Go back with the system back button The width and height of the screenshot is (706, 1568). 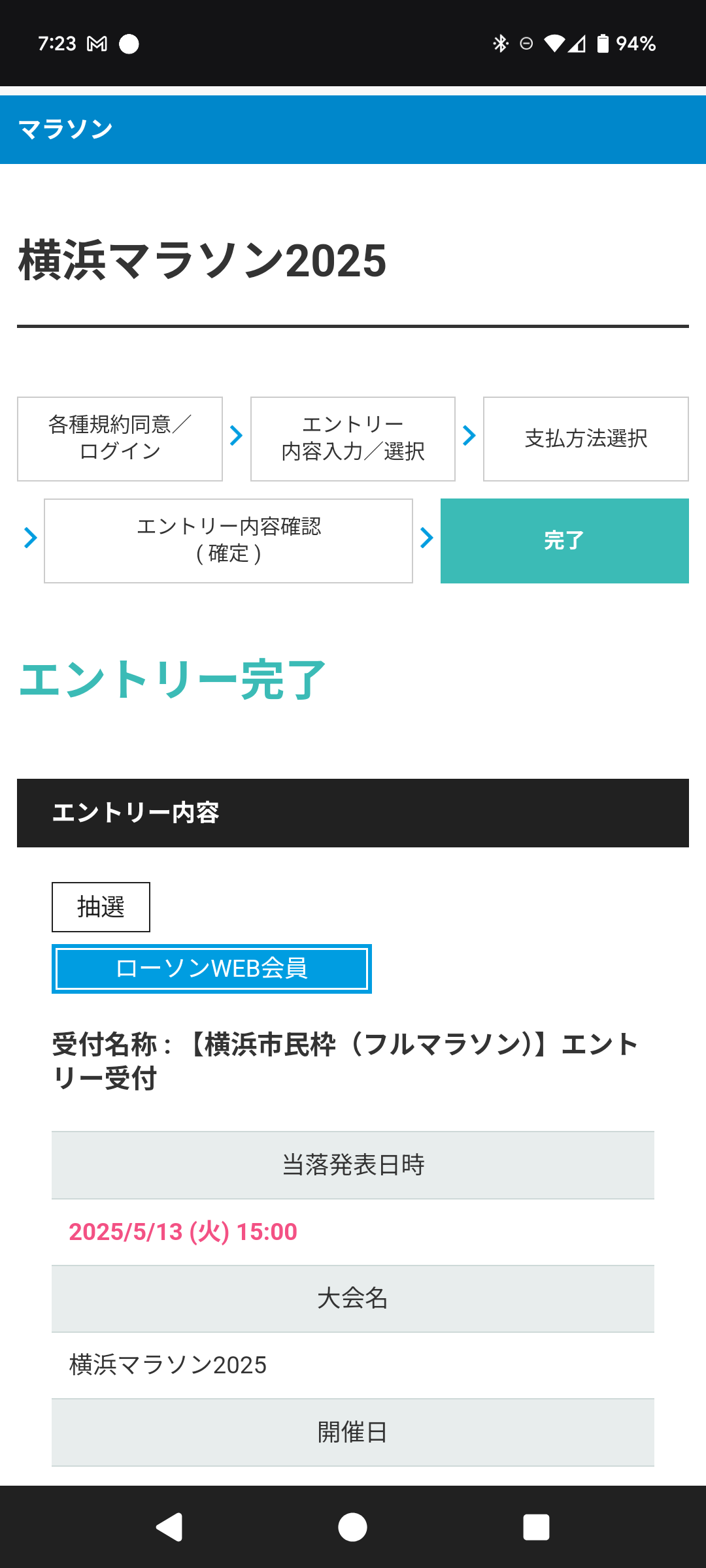pos(169,1527)
